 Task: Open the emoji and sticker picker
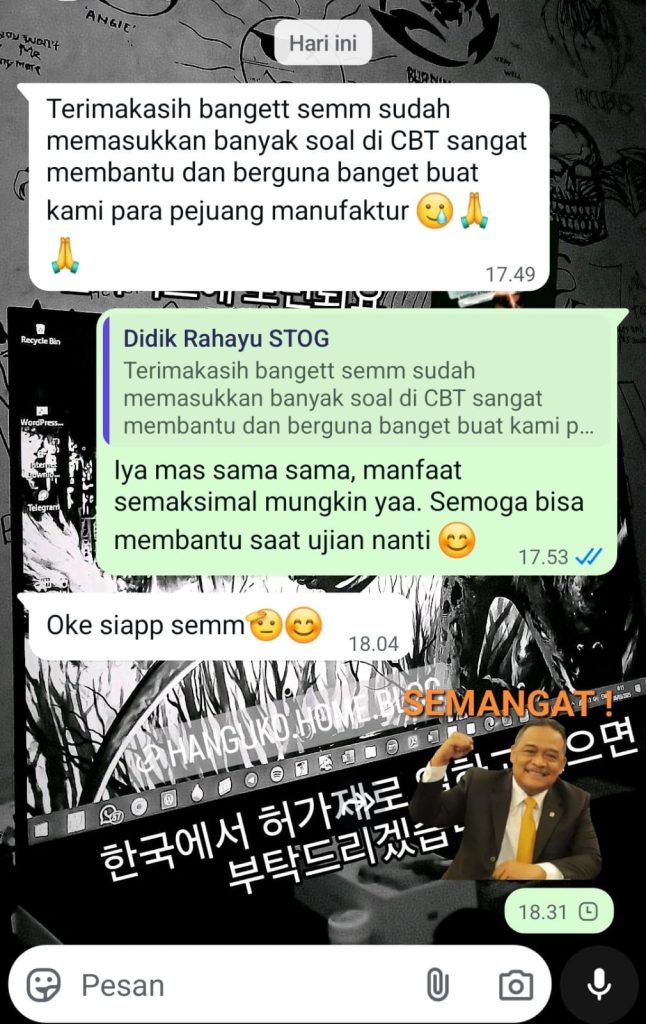43,985
